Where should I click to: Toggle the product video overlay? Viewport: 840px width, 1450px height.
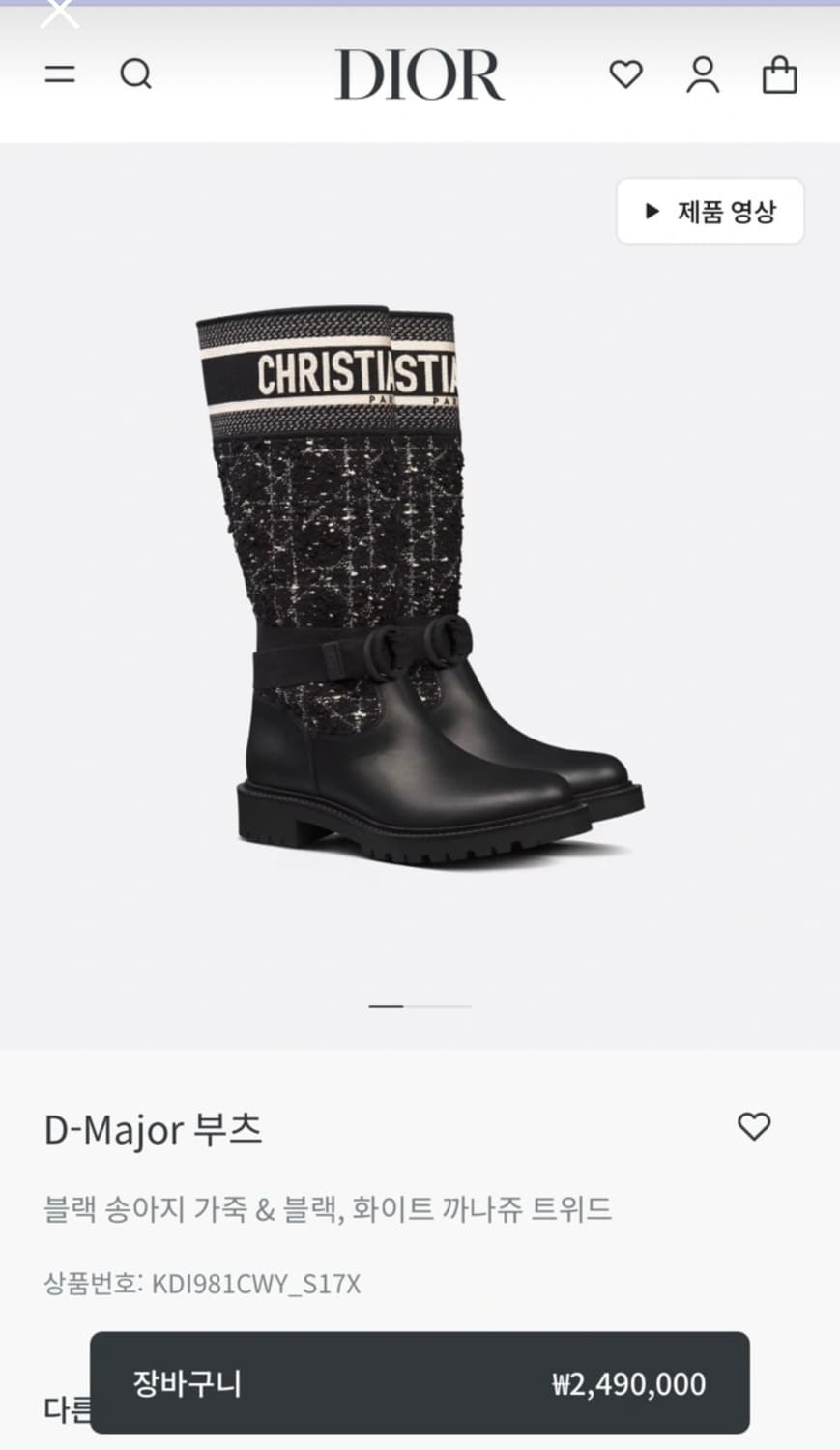[709, 210]
